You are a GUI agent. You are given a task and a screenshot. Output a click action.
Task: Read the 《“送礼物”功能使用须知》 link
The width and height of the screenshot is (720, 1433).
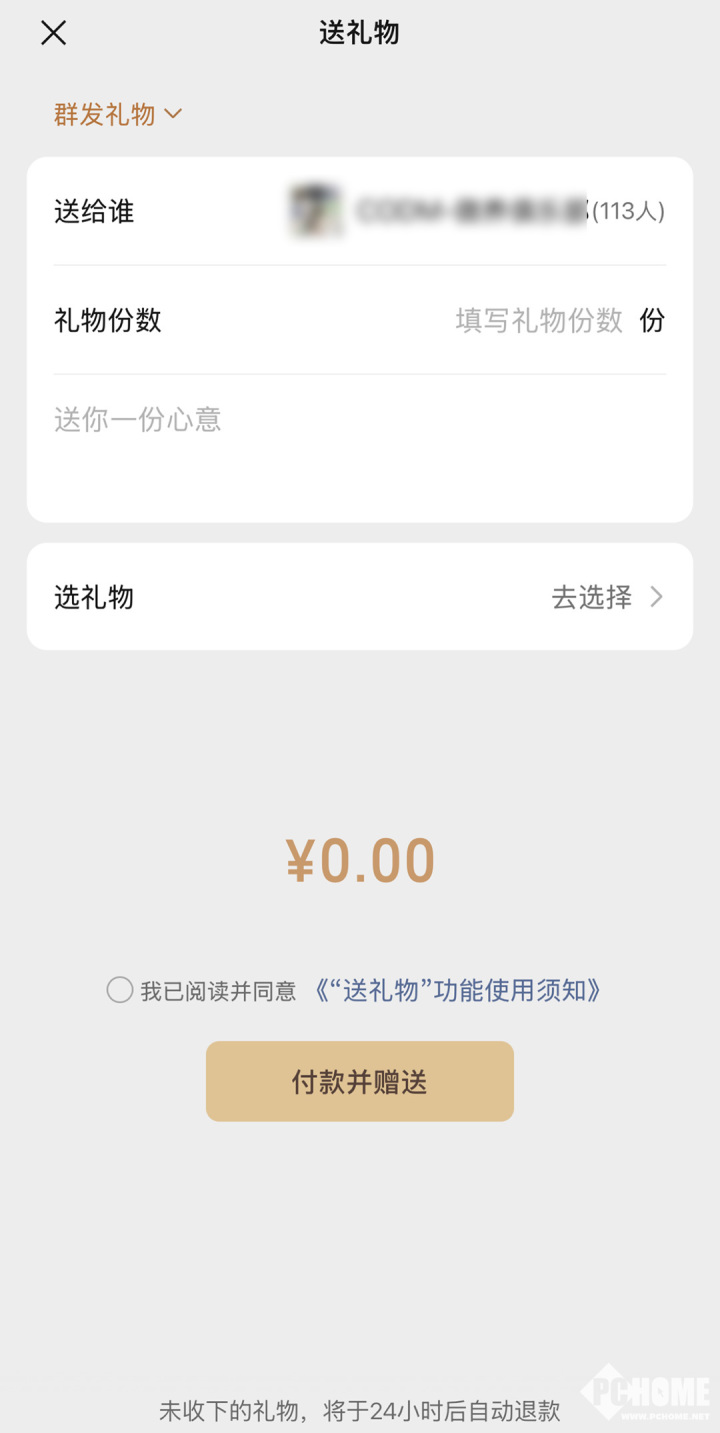click(458, 990)
